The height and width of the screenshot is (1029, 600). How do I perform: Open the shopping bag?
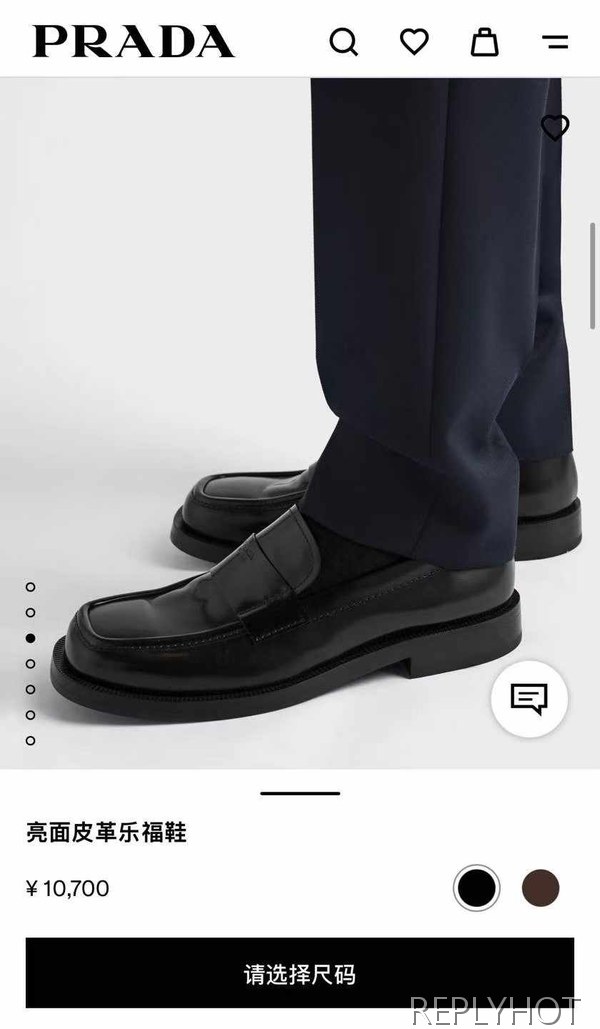pos(485,42)
